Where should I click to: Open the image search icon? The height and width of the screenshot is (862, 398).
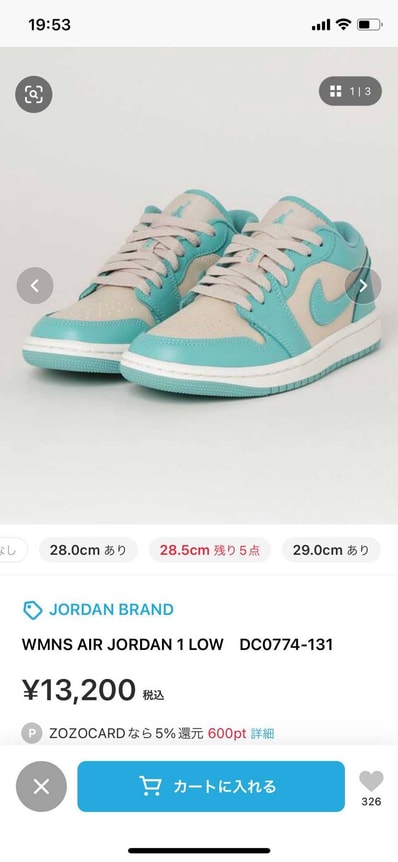click(34, 94)
